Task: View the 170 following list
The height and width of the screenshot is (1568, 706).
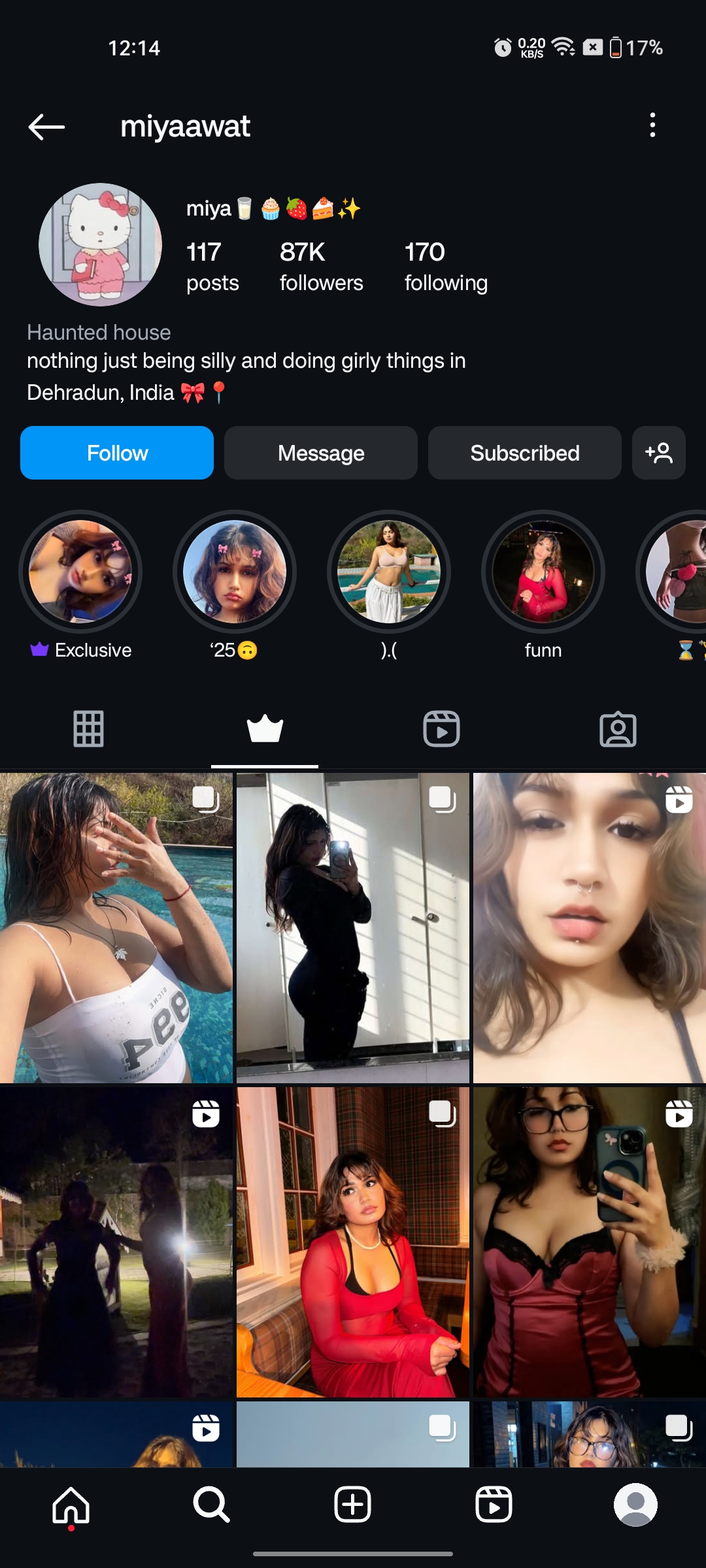Action: click(x=445, y=267)
